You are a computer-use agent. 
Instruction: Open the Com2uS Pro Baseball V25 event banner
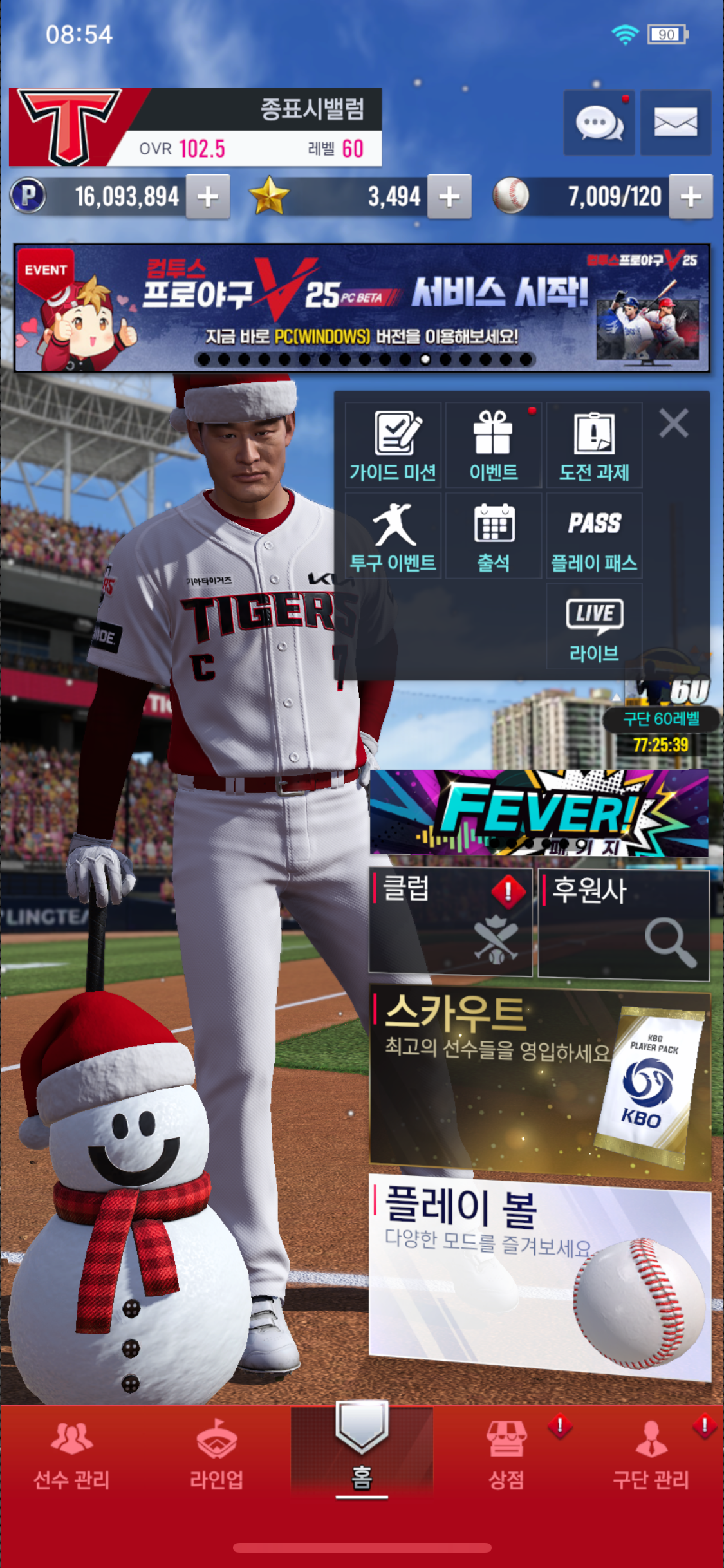click(x=362, y=308)
